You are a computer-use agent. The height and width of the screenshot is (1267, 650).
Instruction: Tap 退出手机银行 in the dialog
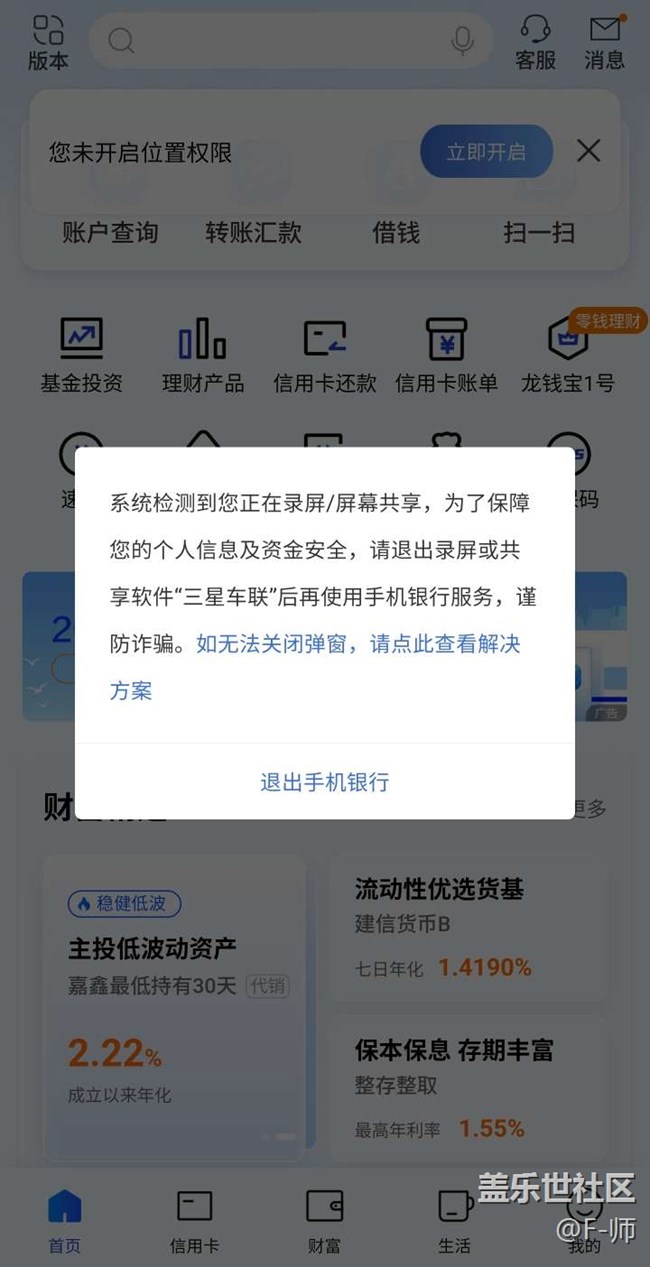324,782
